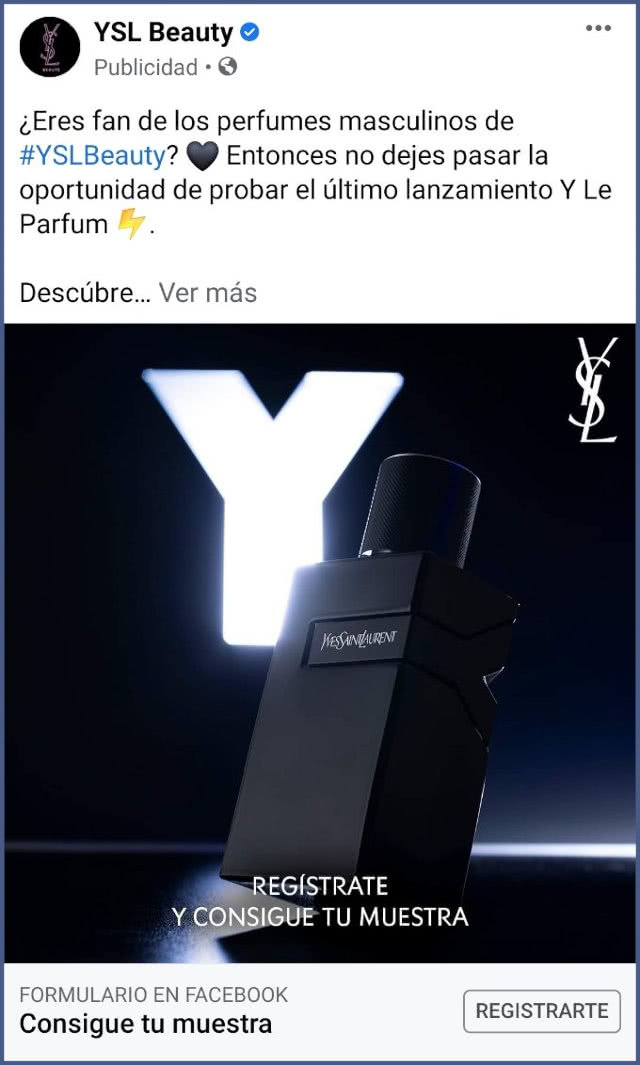Open YSL Beauty profile picture
Viewport: 640px width, 1065px height.
50,48
